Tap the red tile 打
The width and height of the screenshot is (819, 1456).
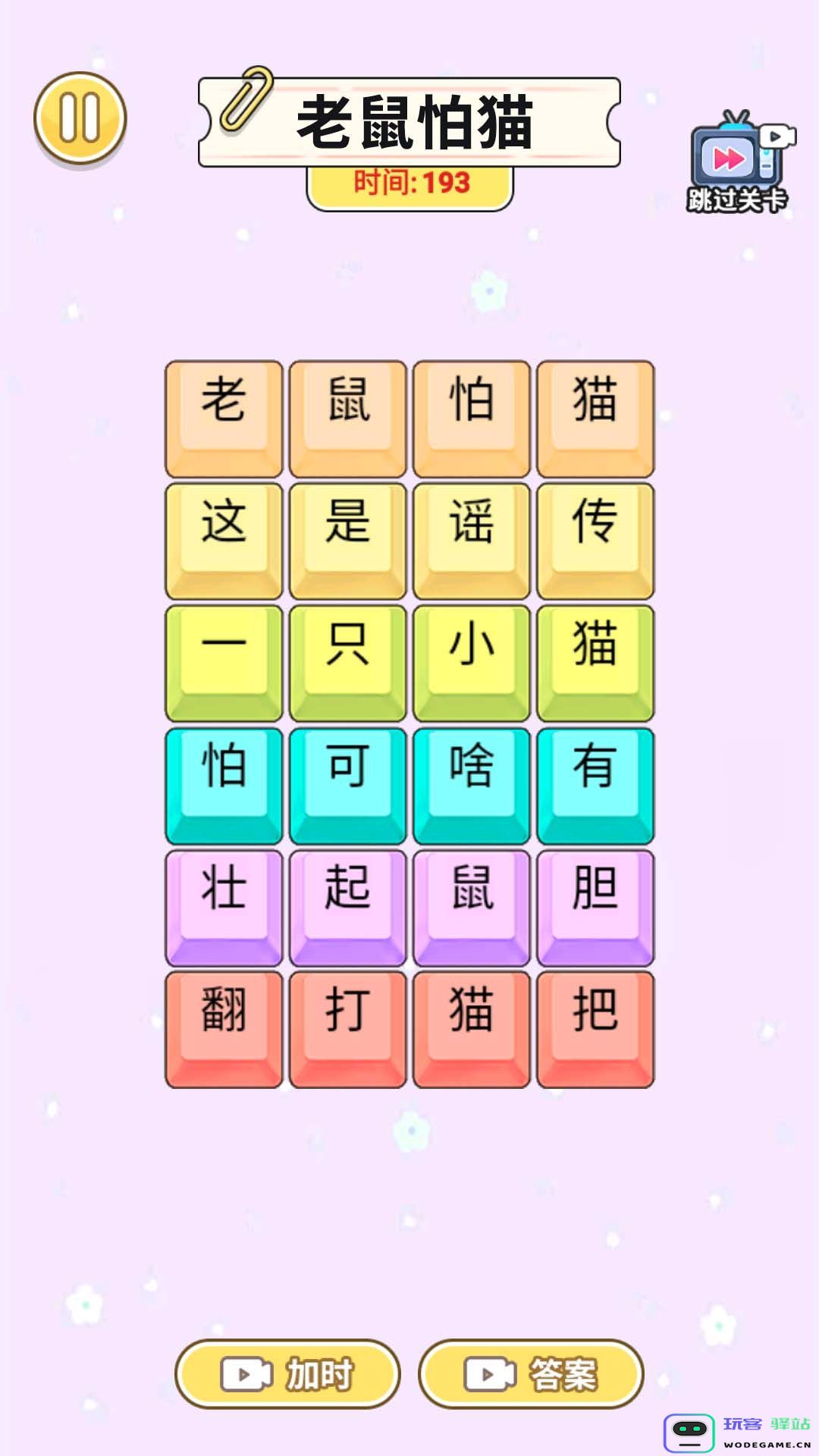pos(348,1030)
